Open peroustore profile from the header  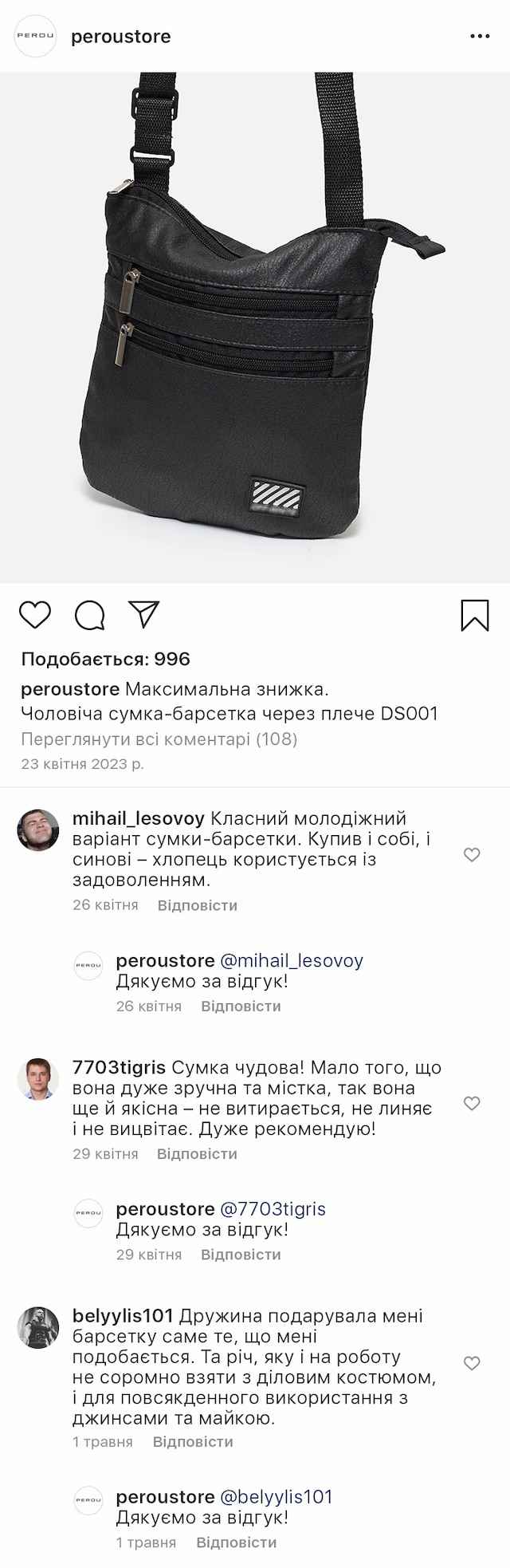[120, 37]
